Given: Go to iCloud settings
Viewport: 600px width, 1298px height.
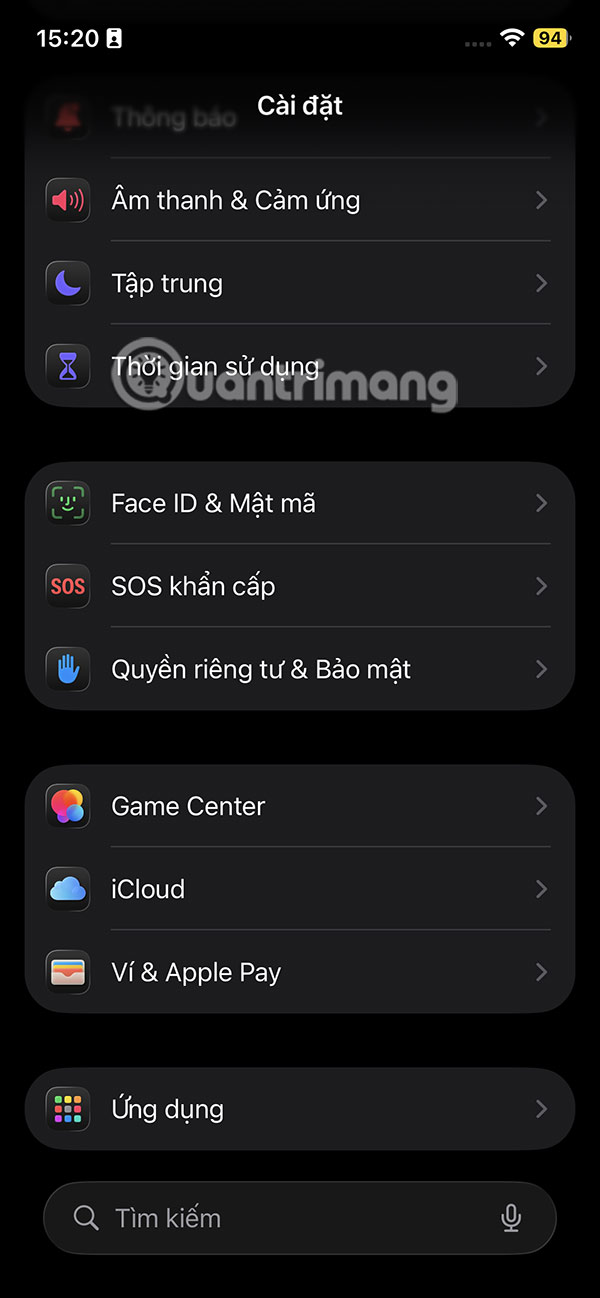Looking at the screenshot, I should pyautogui.click(x=300, y=889).
